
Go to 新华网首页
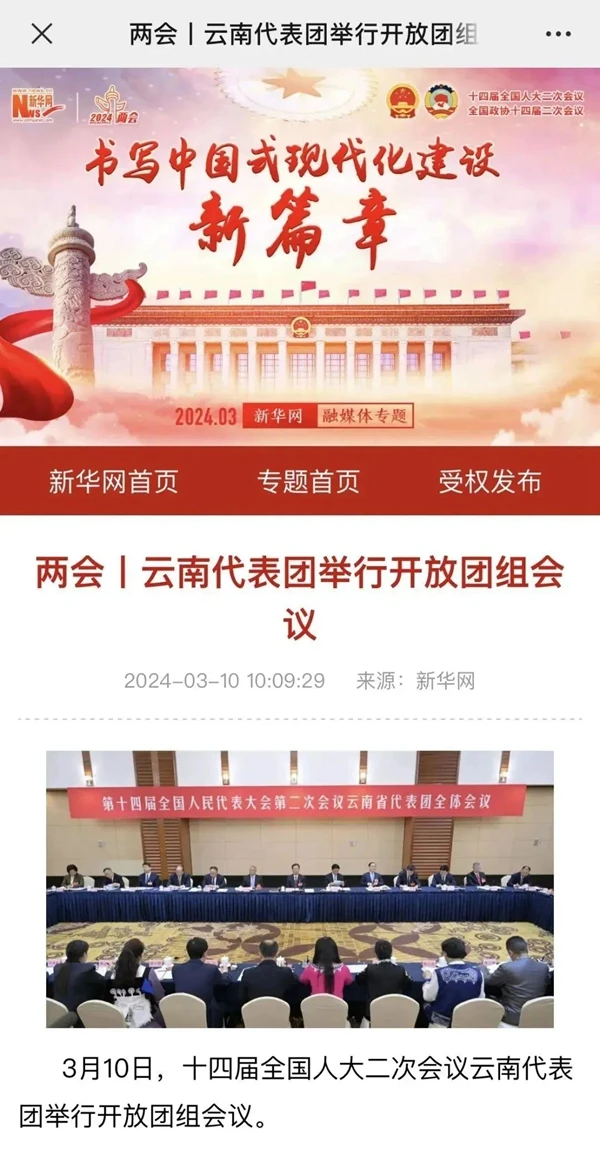point(113,481)
